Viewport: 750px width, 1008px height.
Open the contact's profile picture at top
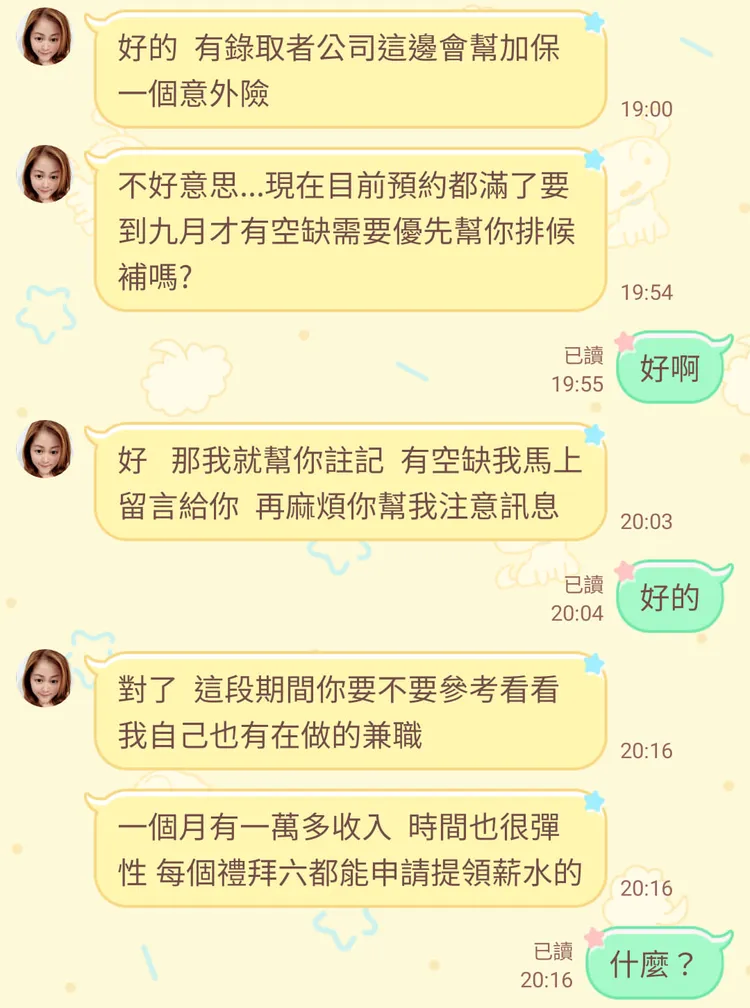coord(42,37)
